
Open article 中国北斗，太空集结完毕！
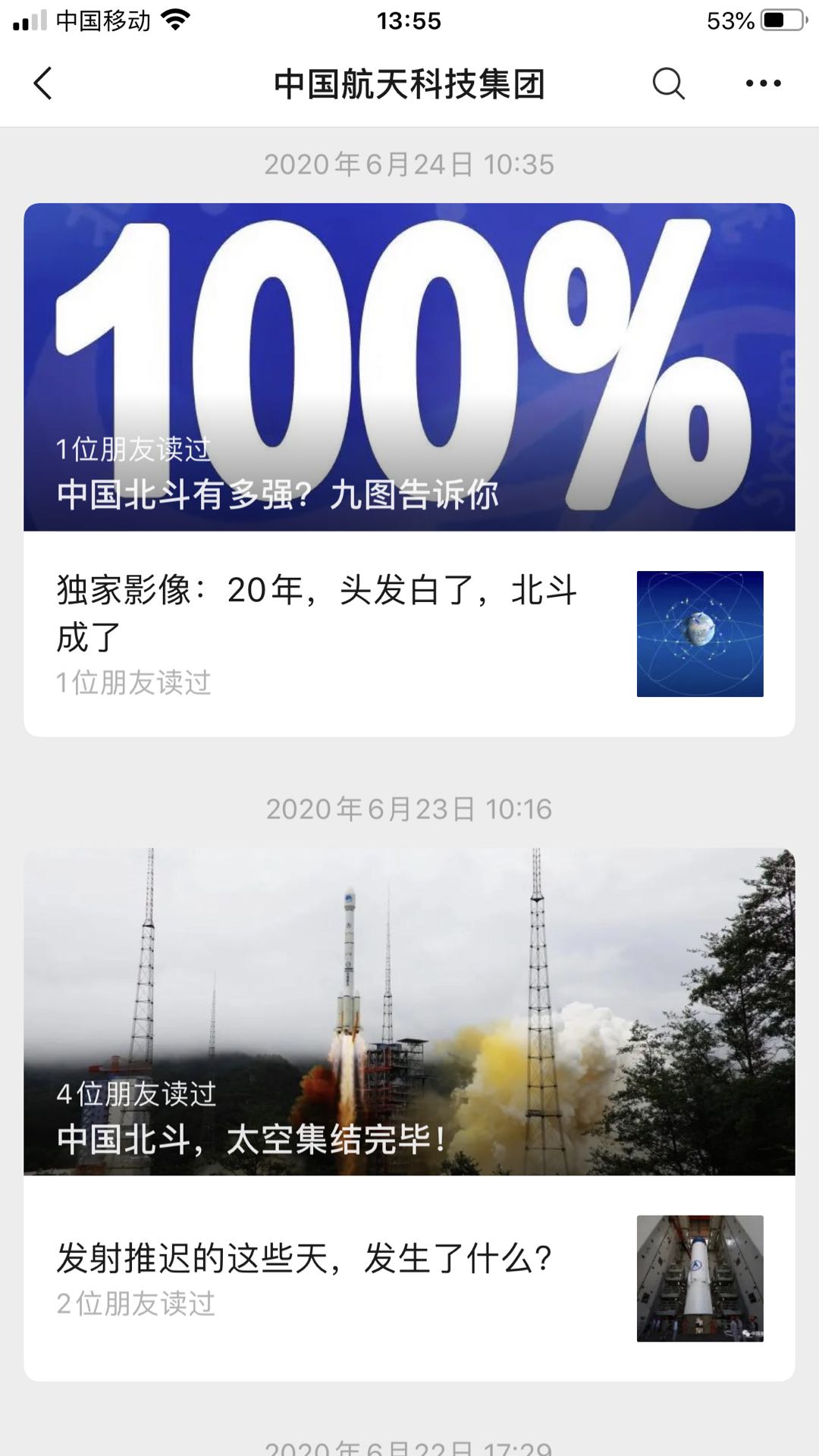pyautogui.click(x=409, y=1012)
